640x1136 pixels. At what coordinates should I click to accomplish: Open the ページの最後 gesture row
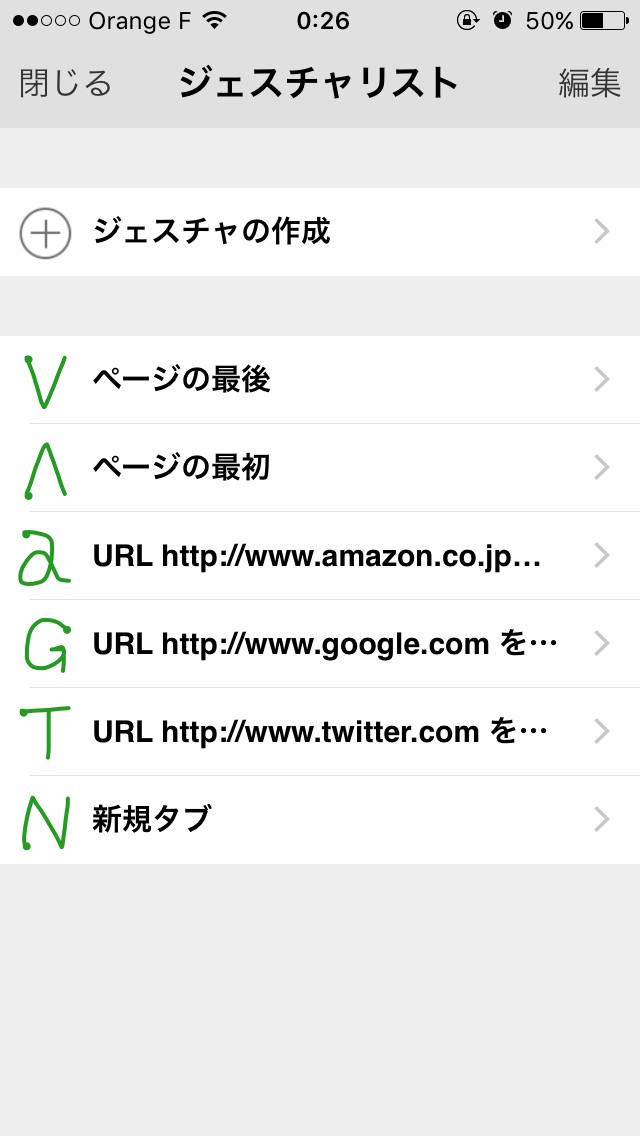tap(320, 380)
